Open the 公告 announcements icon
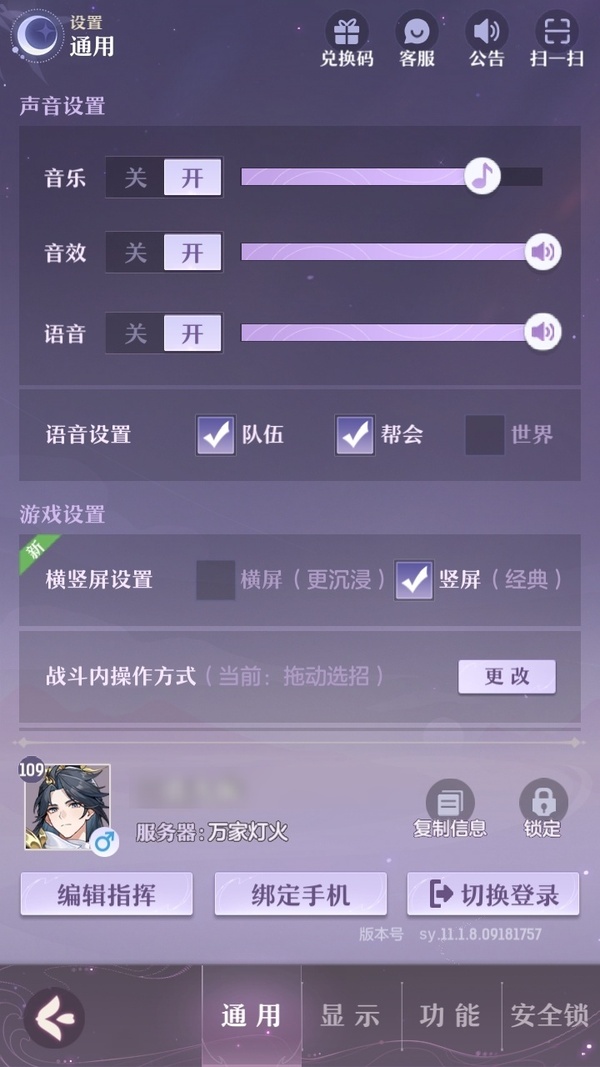This screenshot has width=600, height=1067. tap(486, 39)
